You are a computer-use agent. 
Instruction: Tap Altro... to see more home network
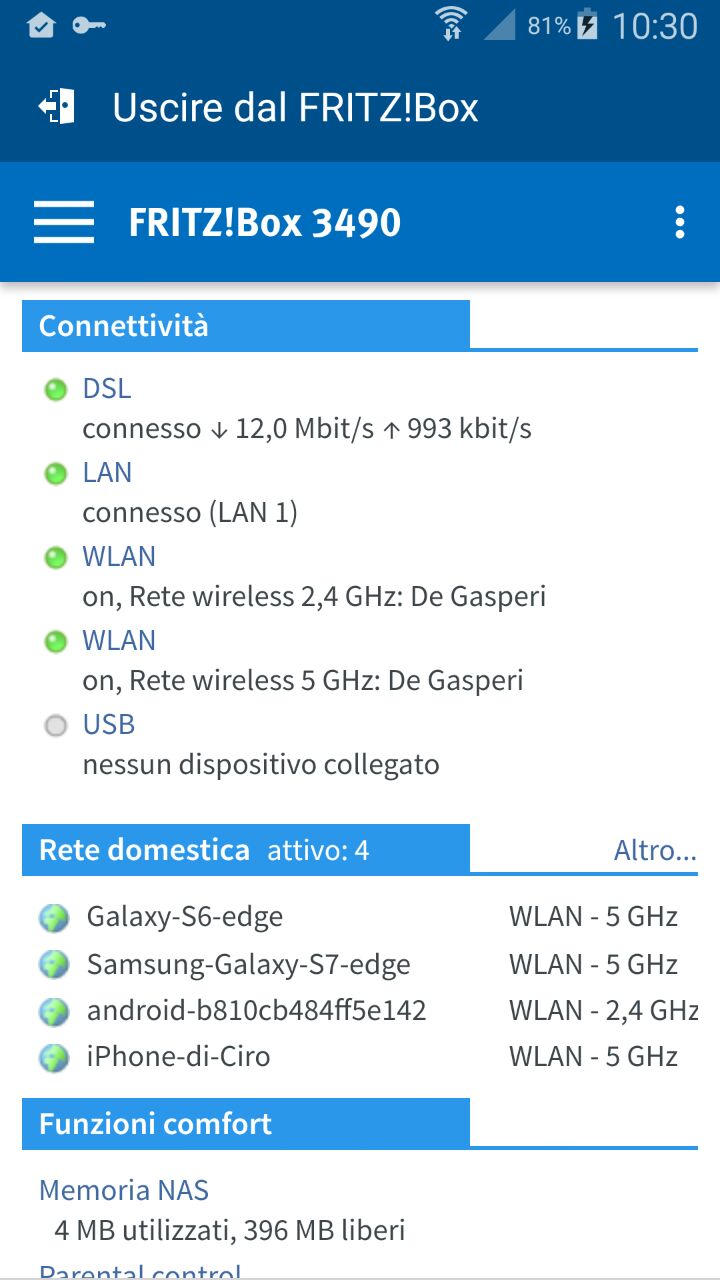(x=655, y=851)
